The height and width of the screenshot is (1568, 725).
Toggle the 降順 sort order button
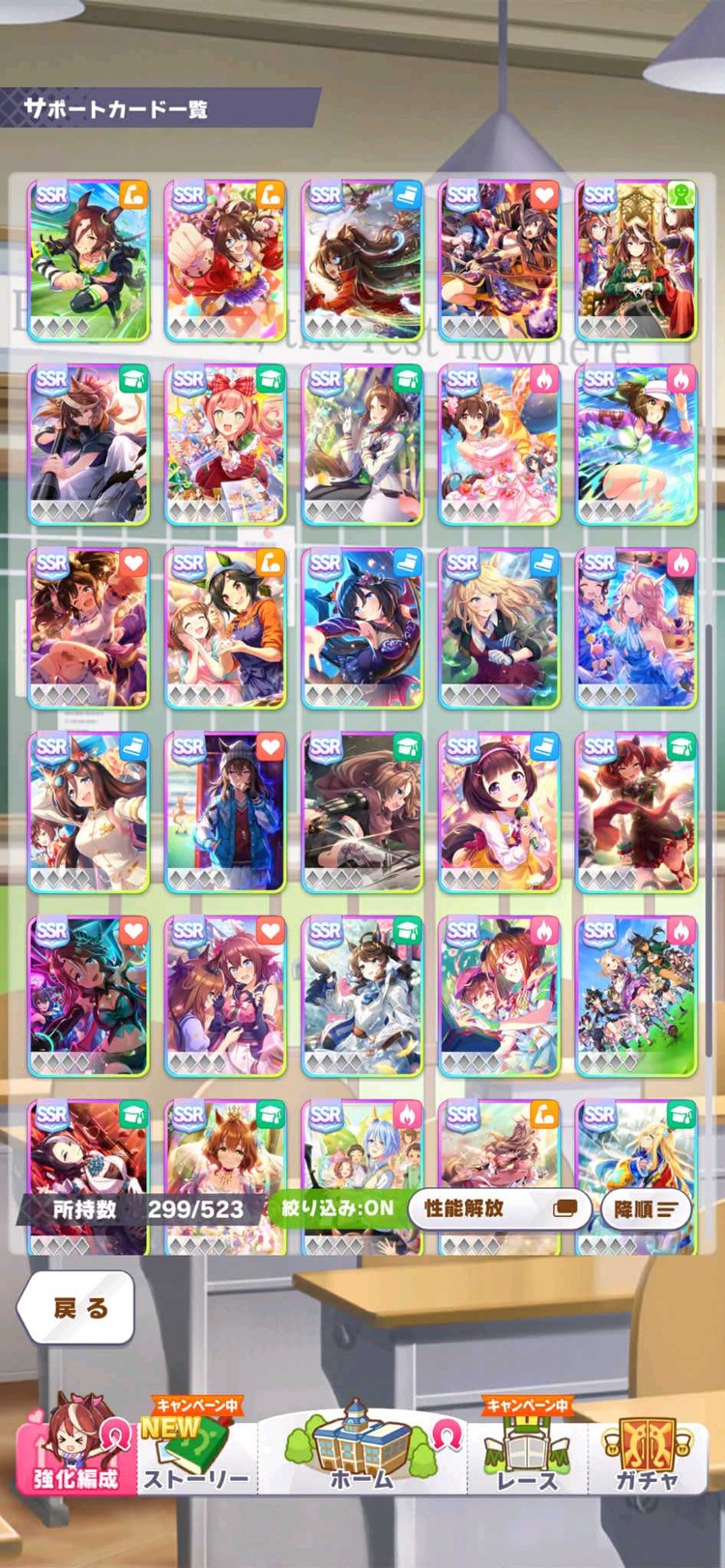646,1209
